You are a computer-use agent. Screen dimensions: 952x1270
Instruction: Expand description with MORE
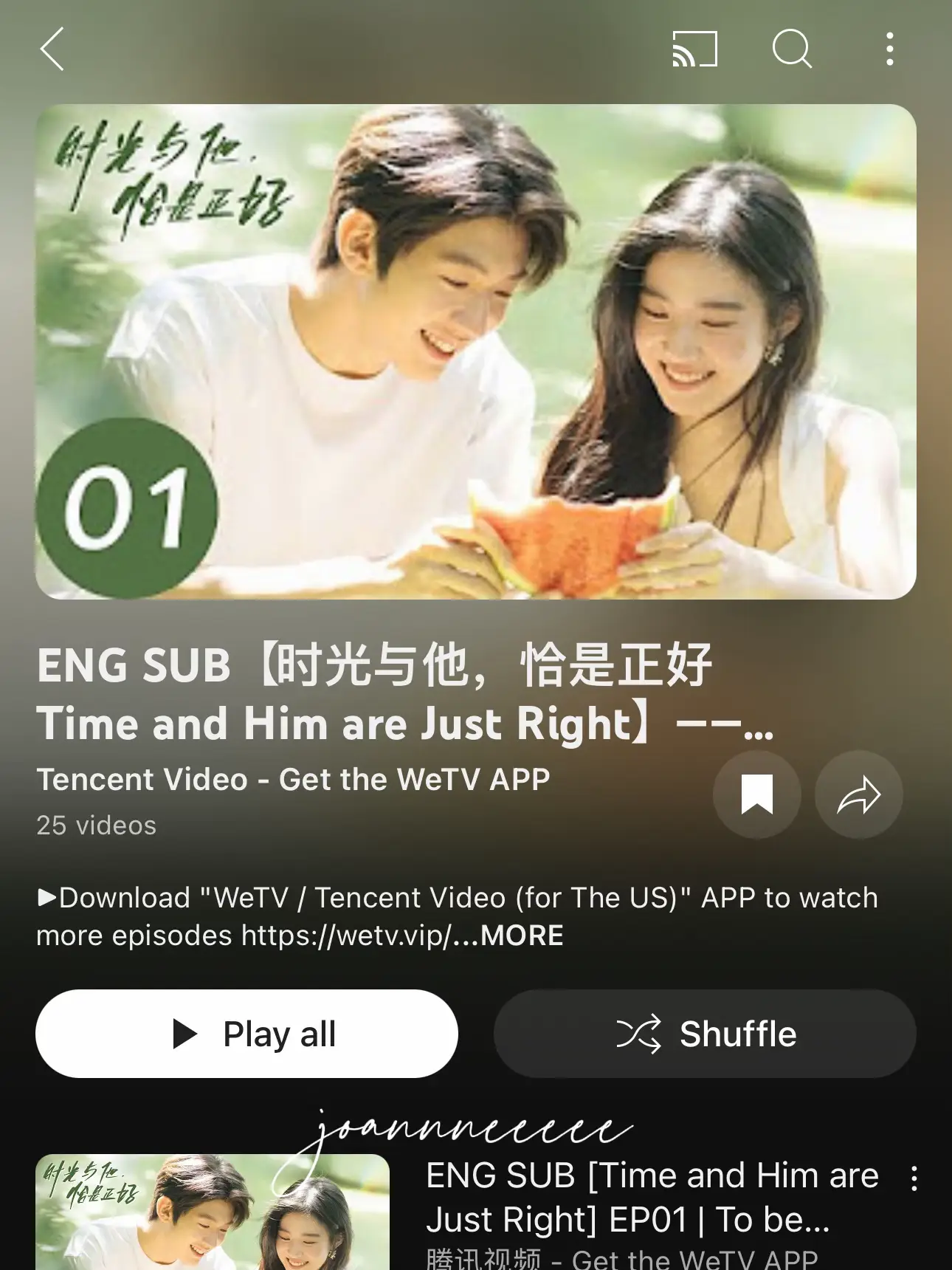521,936
